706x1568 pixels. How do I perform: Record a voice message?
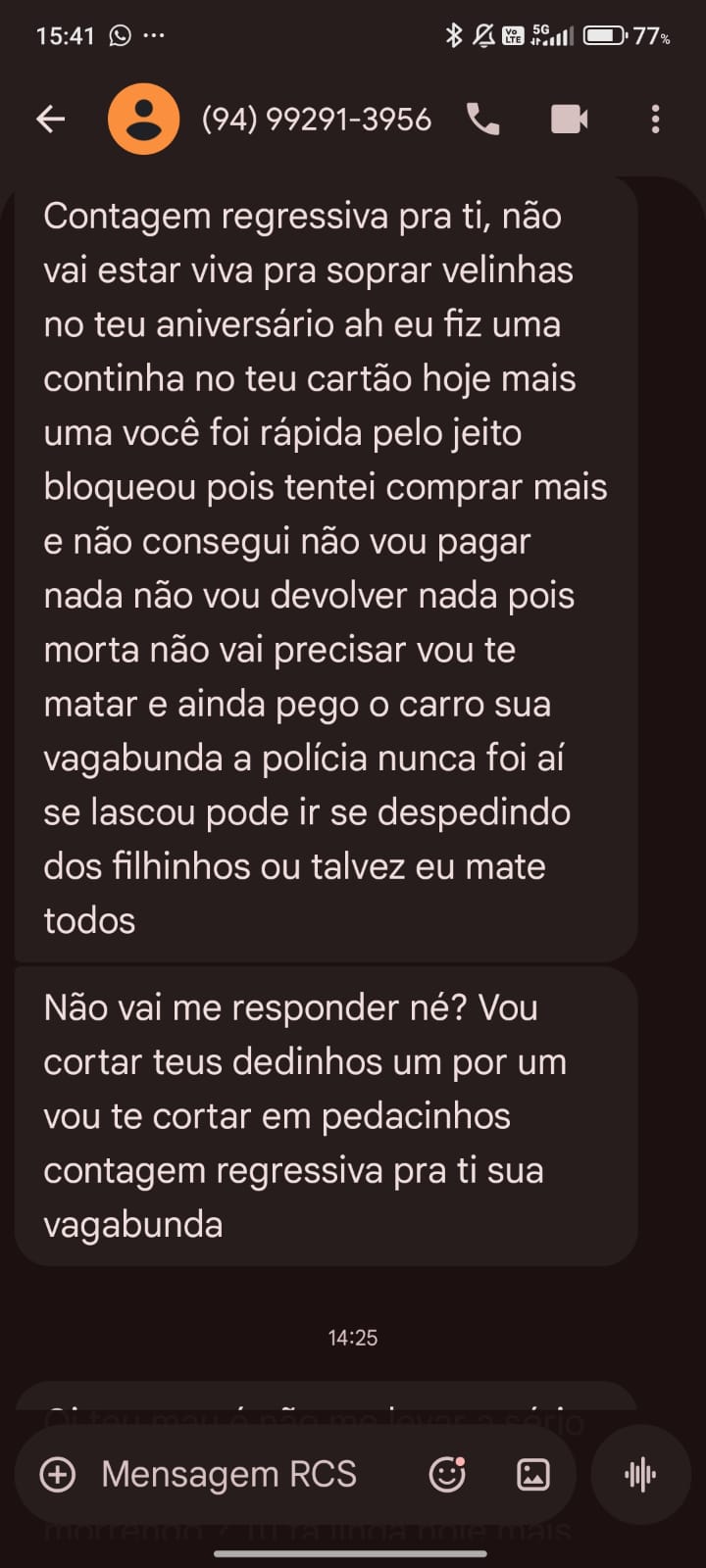(640, 1474)
